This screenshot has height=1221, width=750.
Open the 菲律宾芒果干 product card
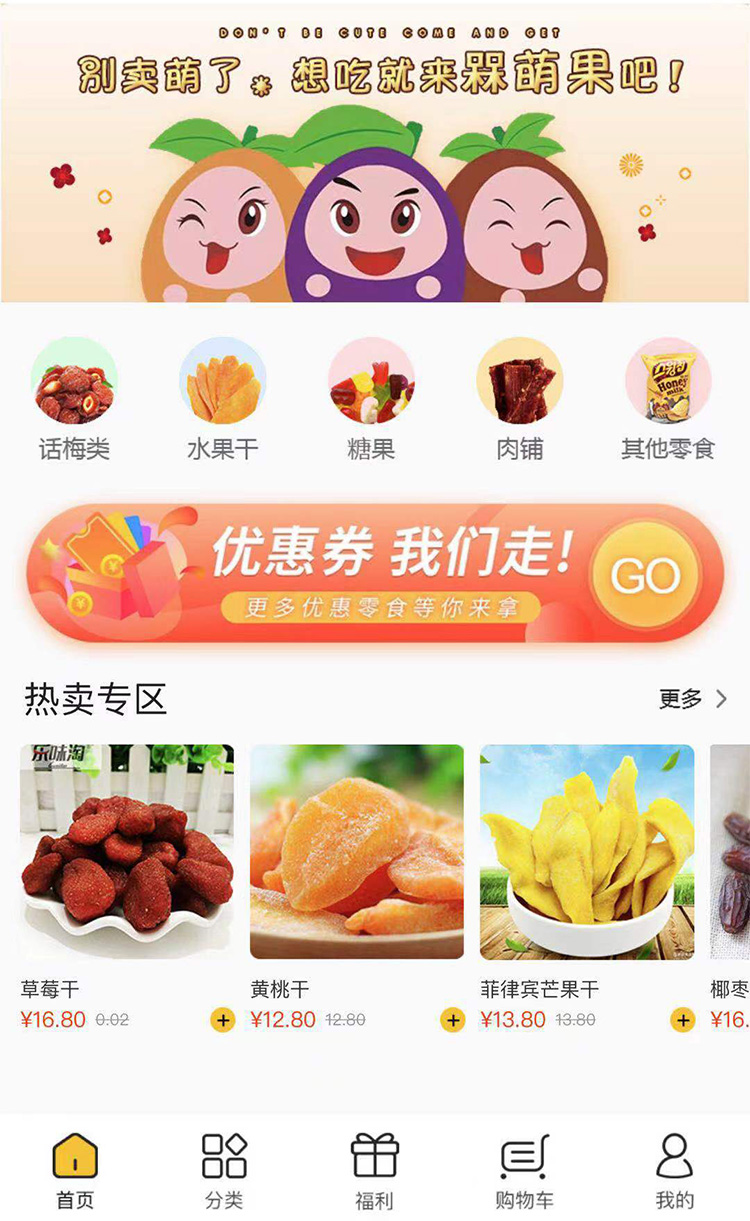[x=587, y=852]
